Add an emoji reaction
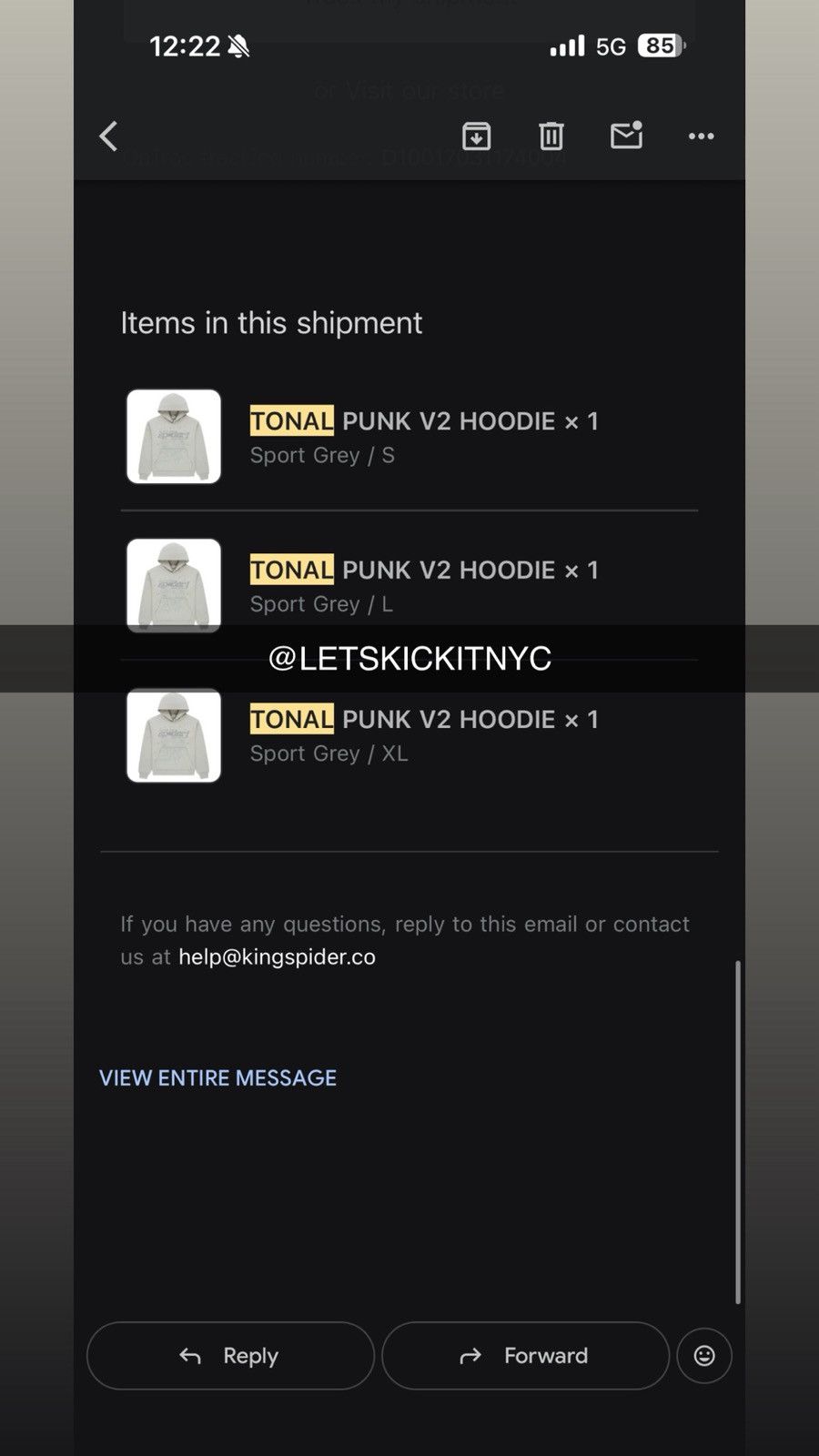819x1456 pixels. click(x=704, y=1356)
